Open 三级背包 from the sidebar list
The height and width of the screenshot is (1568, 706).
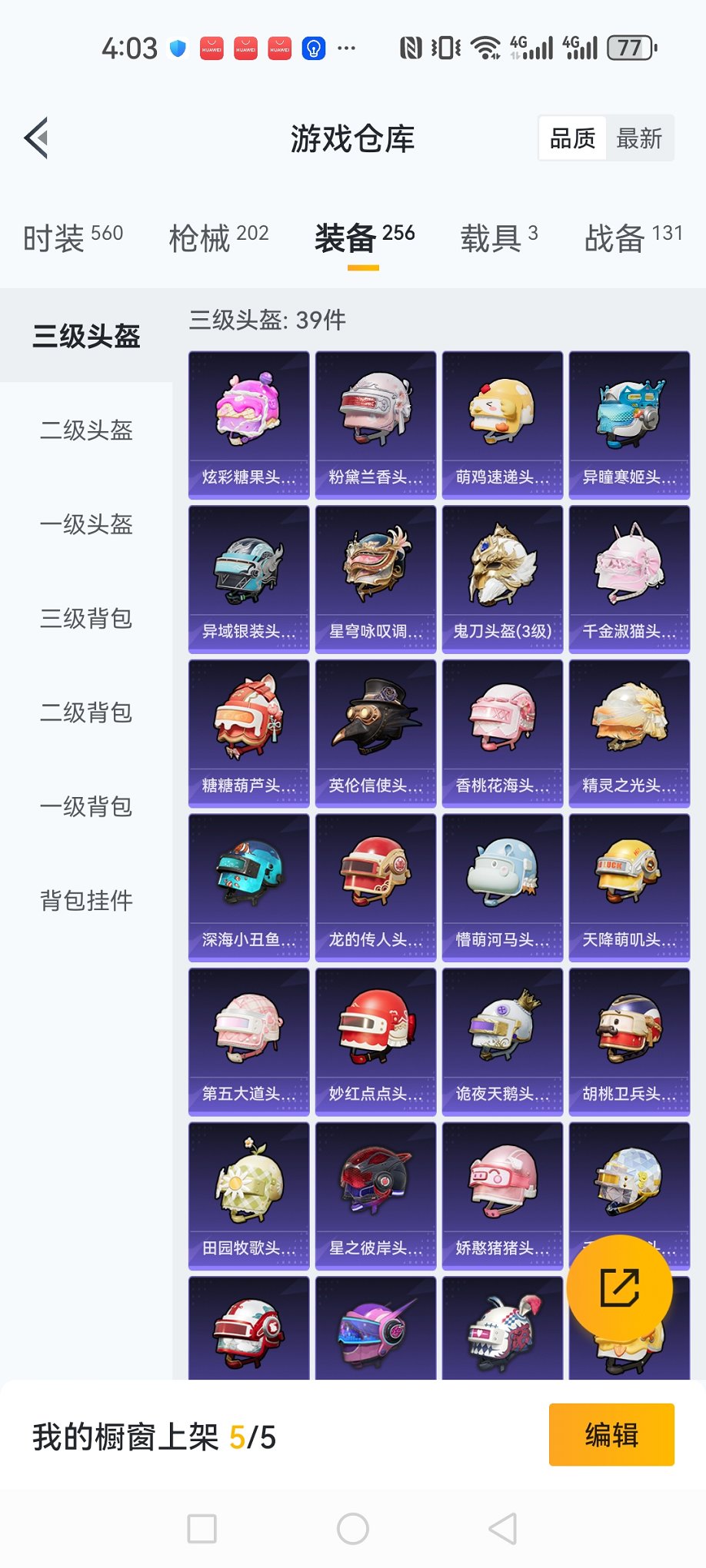86,620
